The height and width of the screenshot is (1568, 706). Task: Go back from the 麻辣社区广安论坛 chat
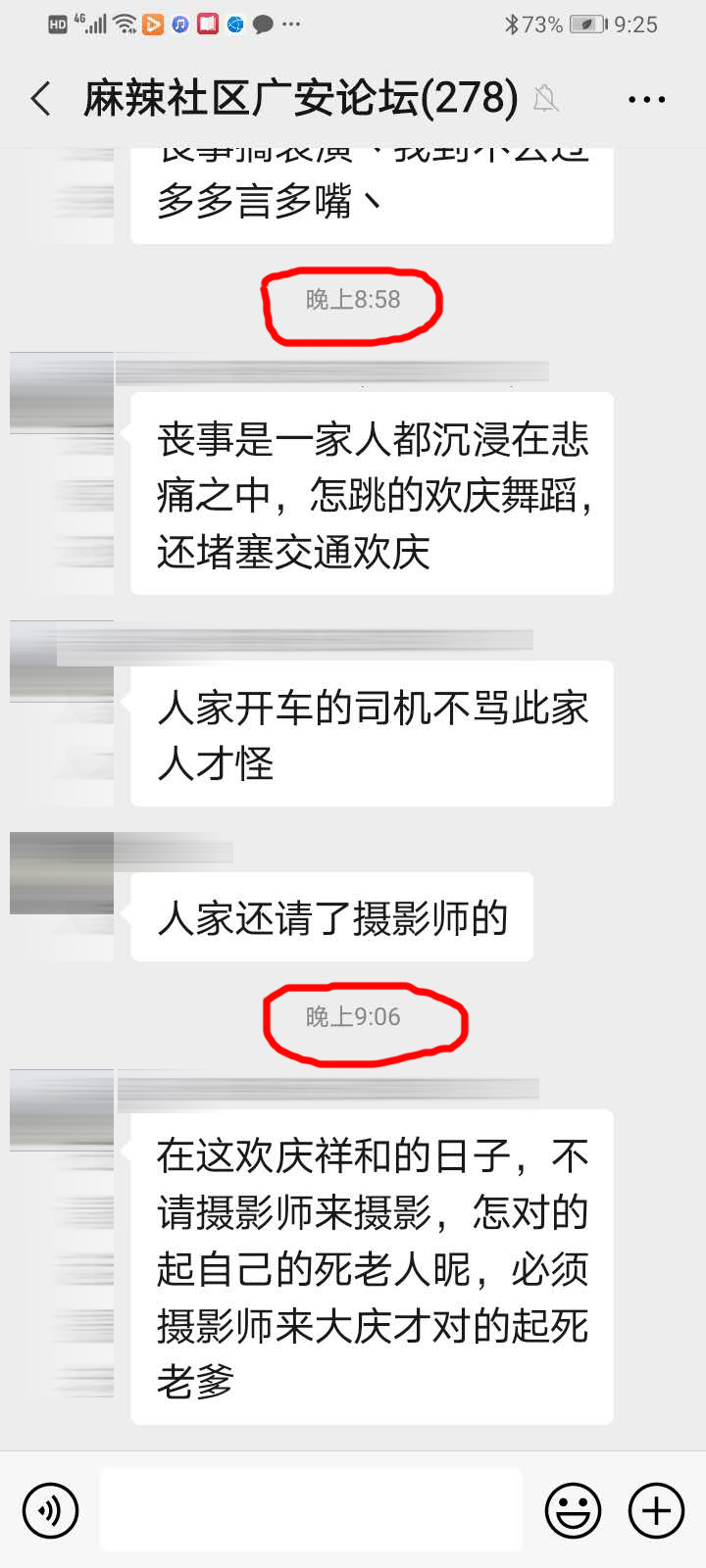41,99
